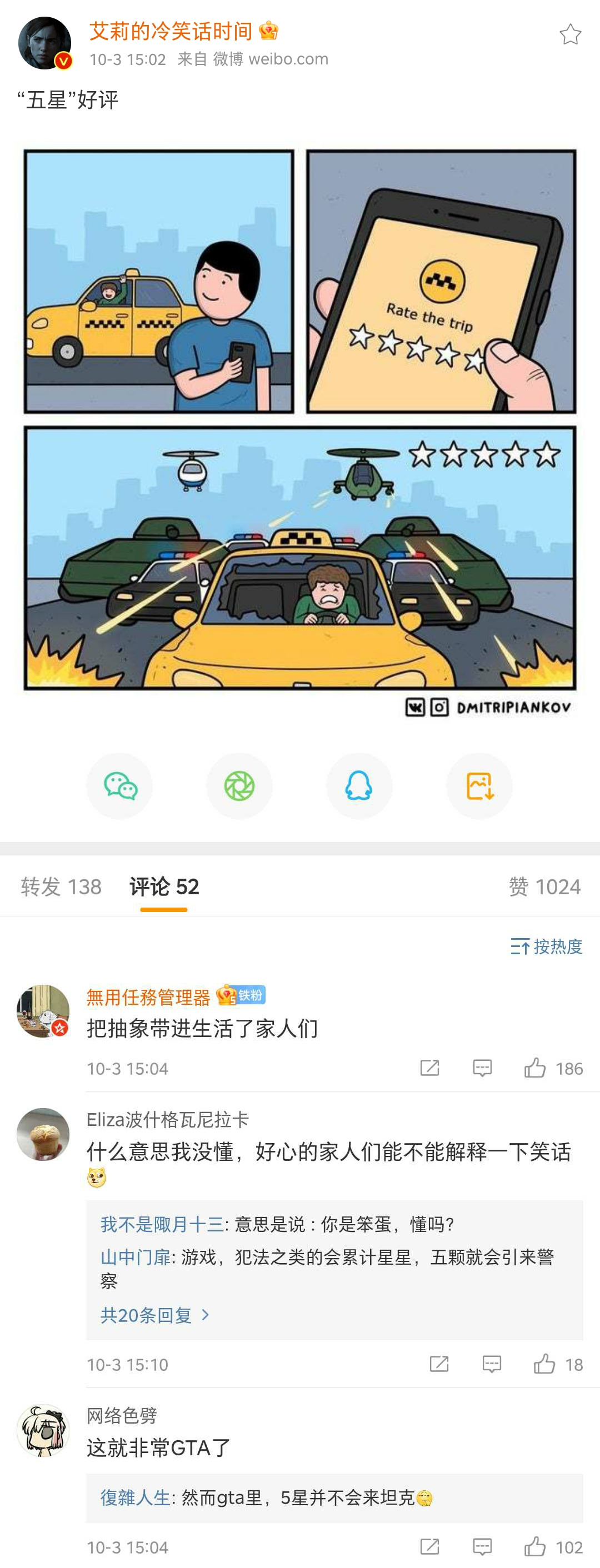Reply to Eliza波什格瓦尼拉卡's comment
This screenshot has height=1568, width=600.
tap(492, 1364)
